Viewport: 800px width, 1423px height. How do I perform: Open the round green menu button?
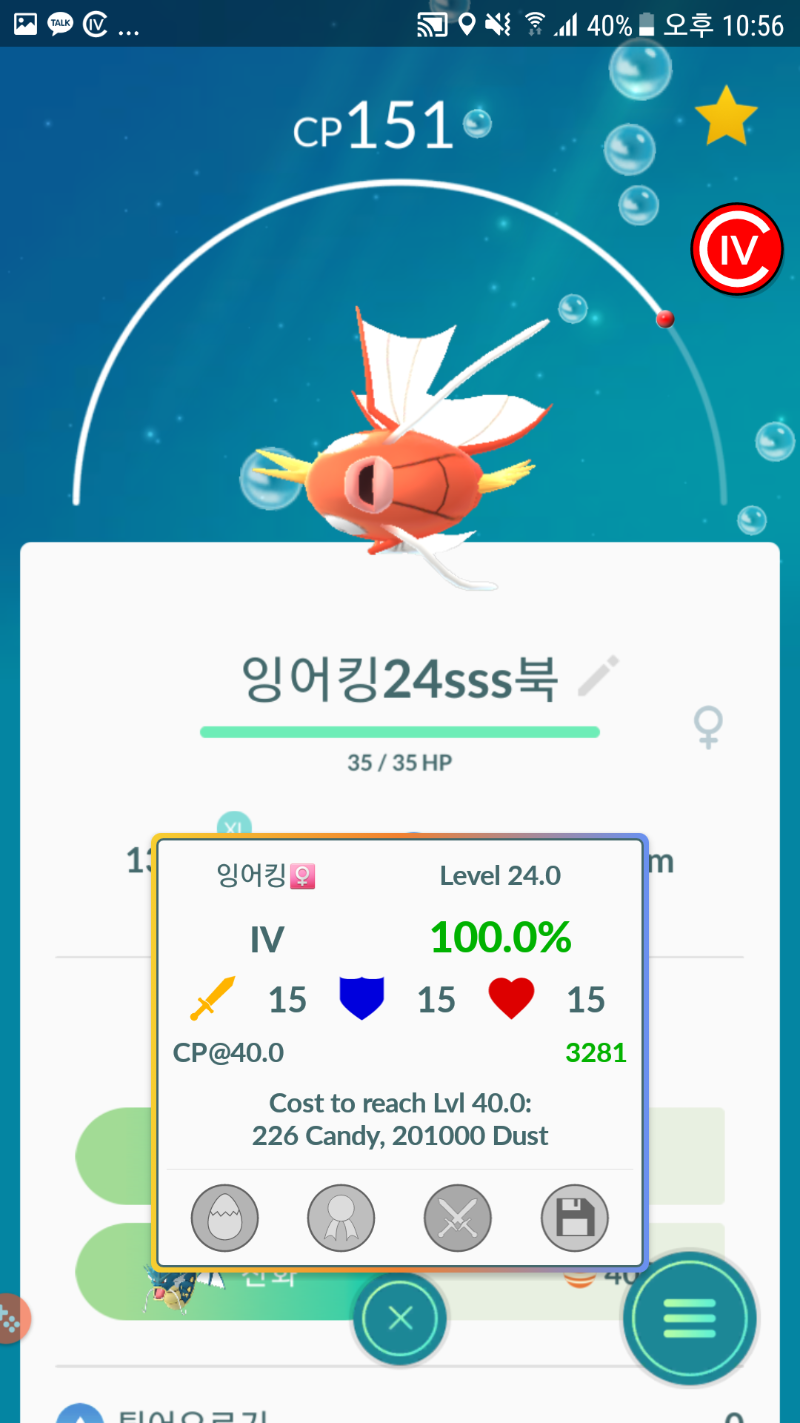[689, 1319]
